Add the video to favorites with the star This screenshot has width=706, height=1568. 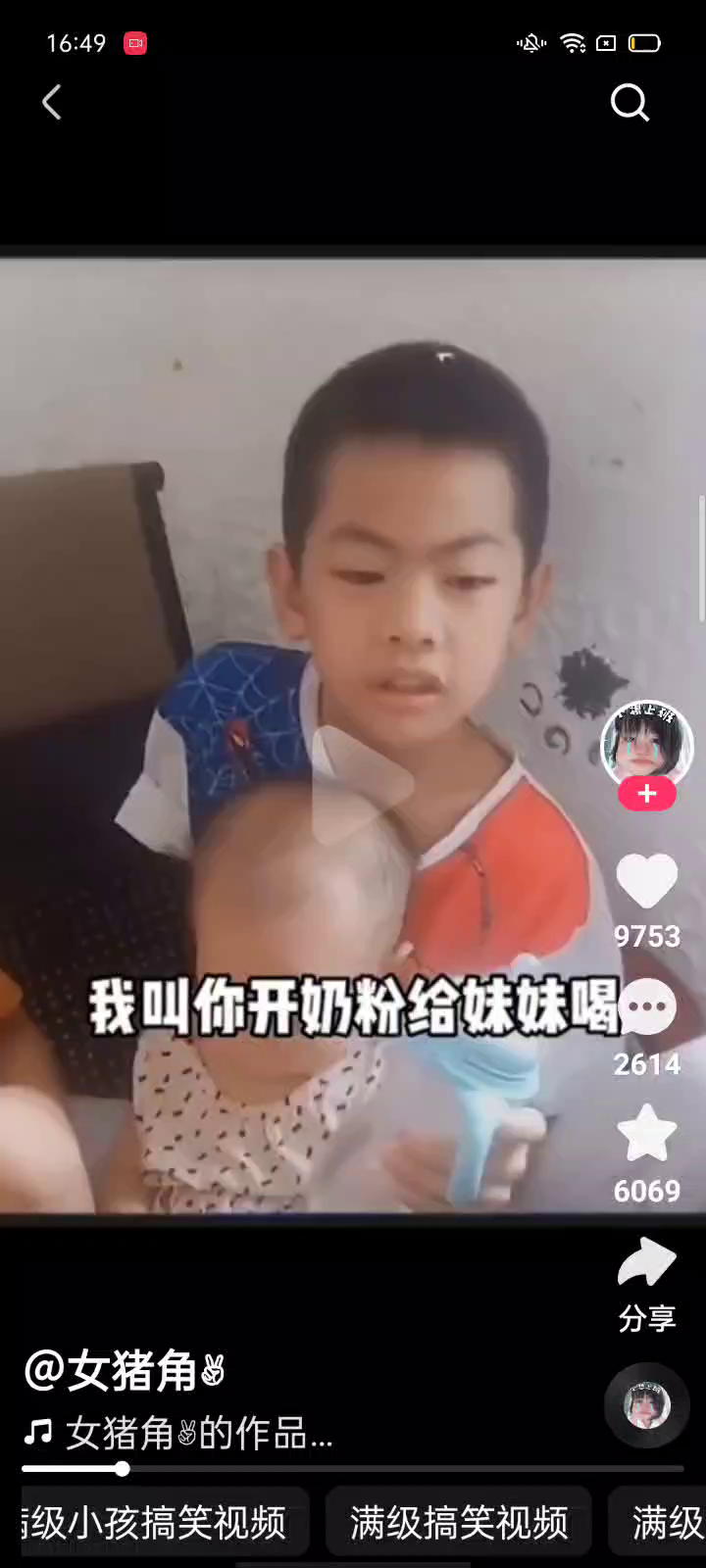tap(646, 1134)
